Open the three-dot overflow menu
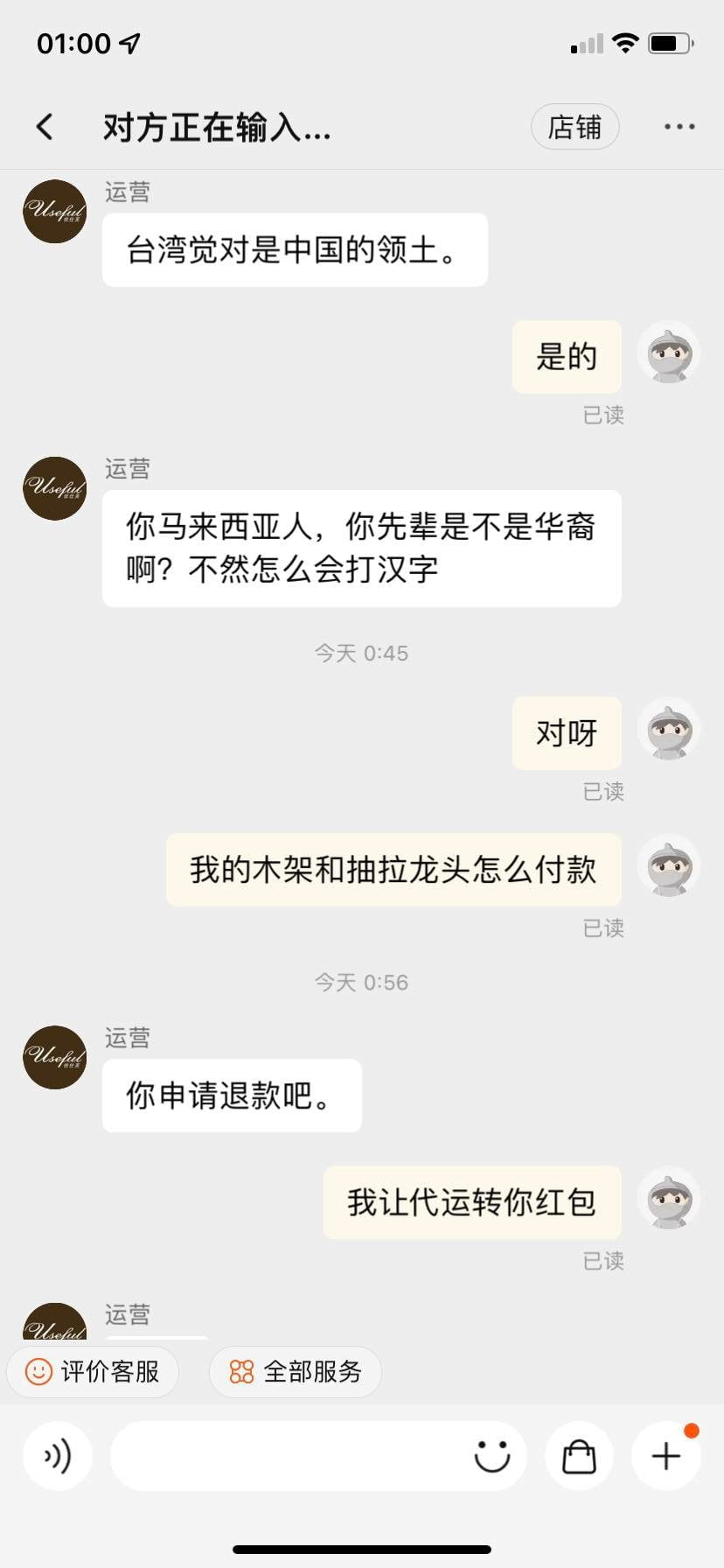Image resolution: width=724 pixels, height=1568 pixels. click(x=679, y=127)
